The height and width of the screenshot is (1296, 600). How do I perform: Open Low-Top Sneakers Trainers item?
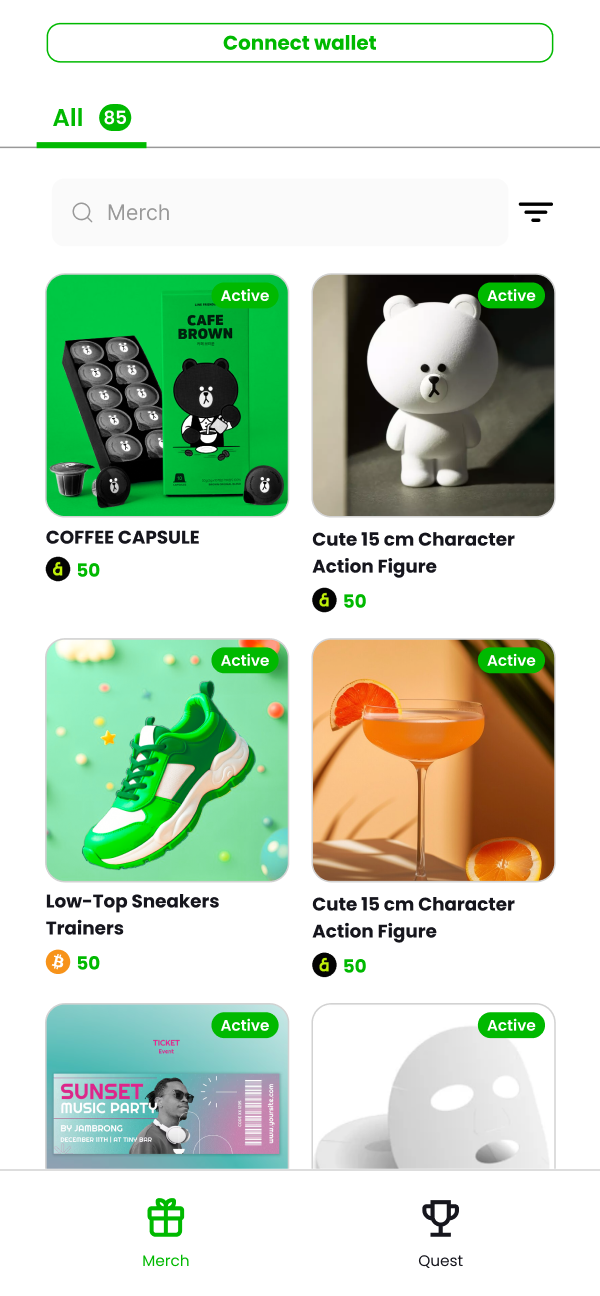point(167,760)
